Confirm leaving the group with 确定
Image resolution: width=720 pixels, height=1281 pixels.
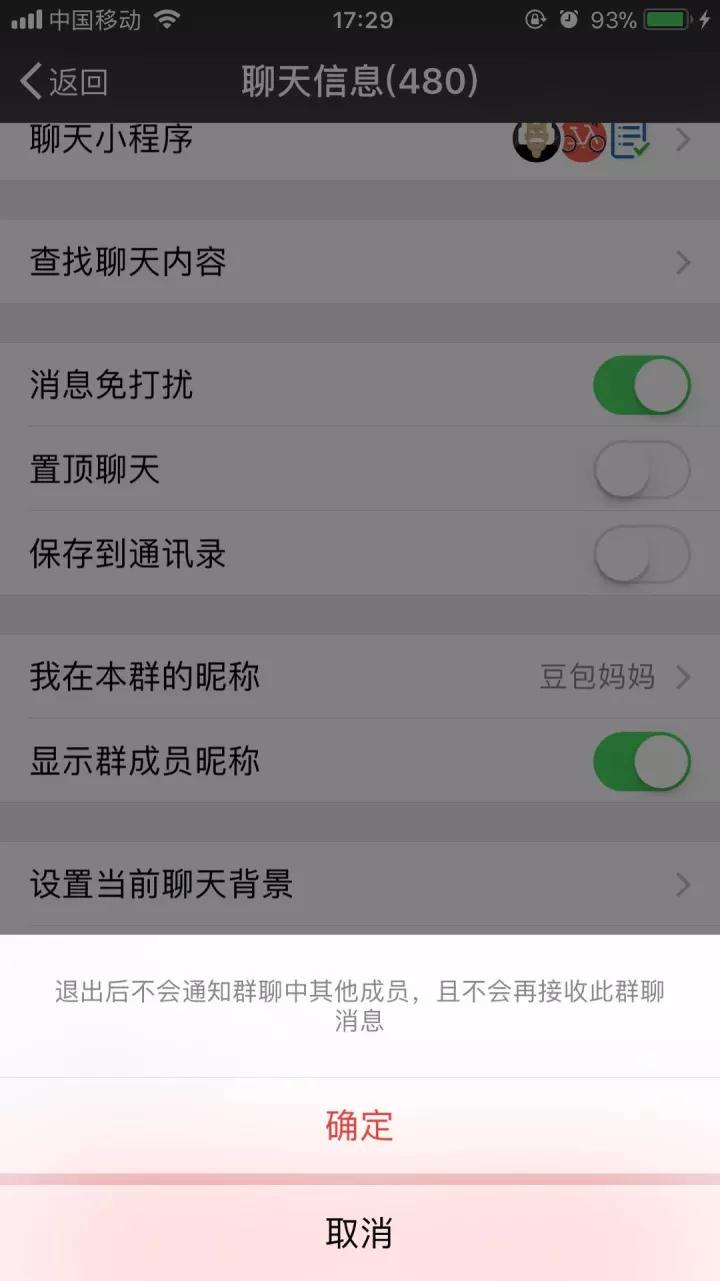point(360,1125)
